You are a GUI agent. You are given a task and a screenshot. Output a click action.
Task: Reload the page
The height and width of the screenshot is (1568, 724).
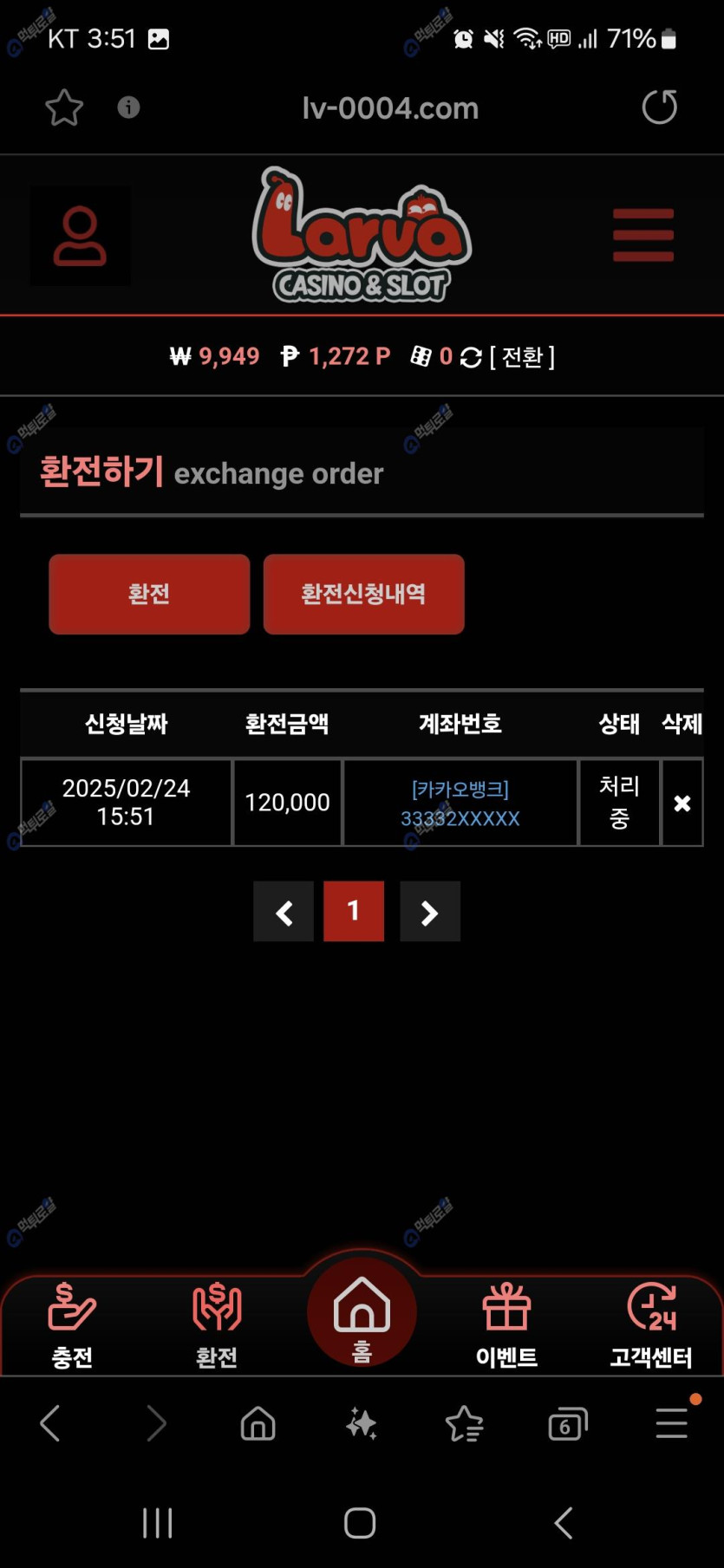click(x=659, y=107)
